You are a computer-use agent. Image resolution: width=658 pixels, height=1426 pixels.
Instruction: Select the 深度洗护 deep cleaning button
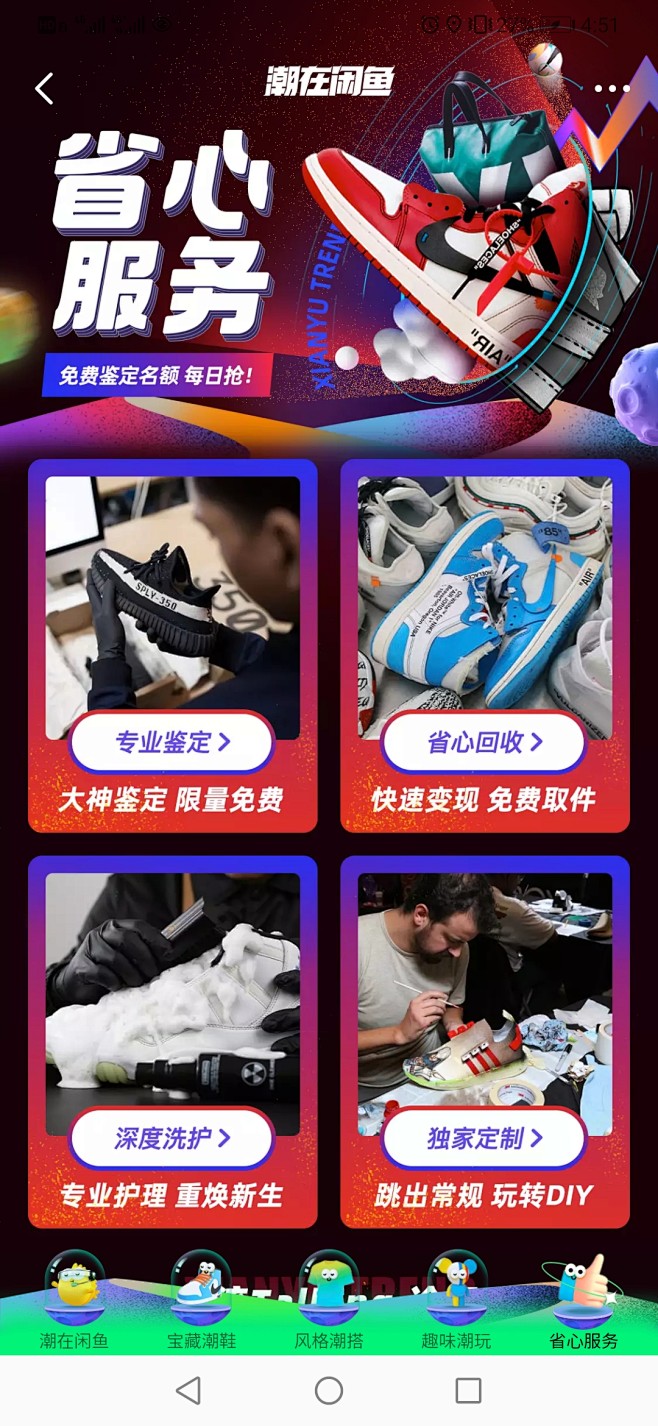point(171,1138)
